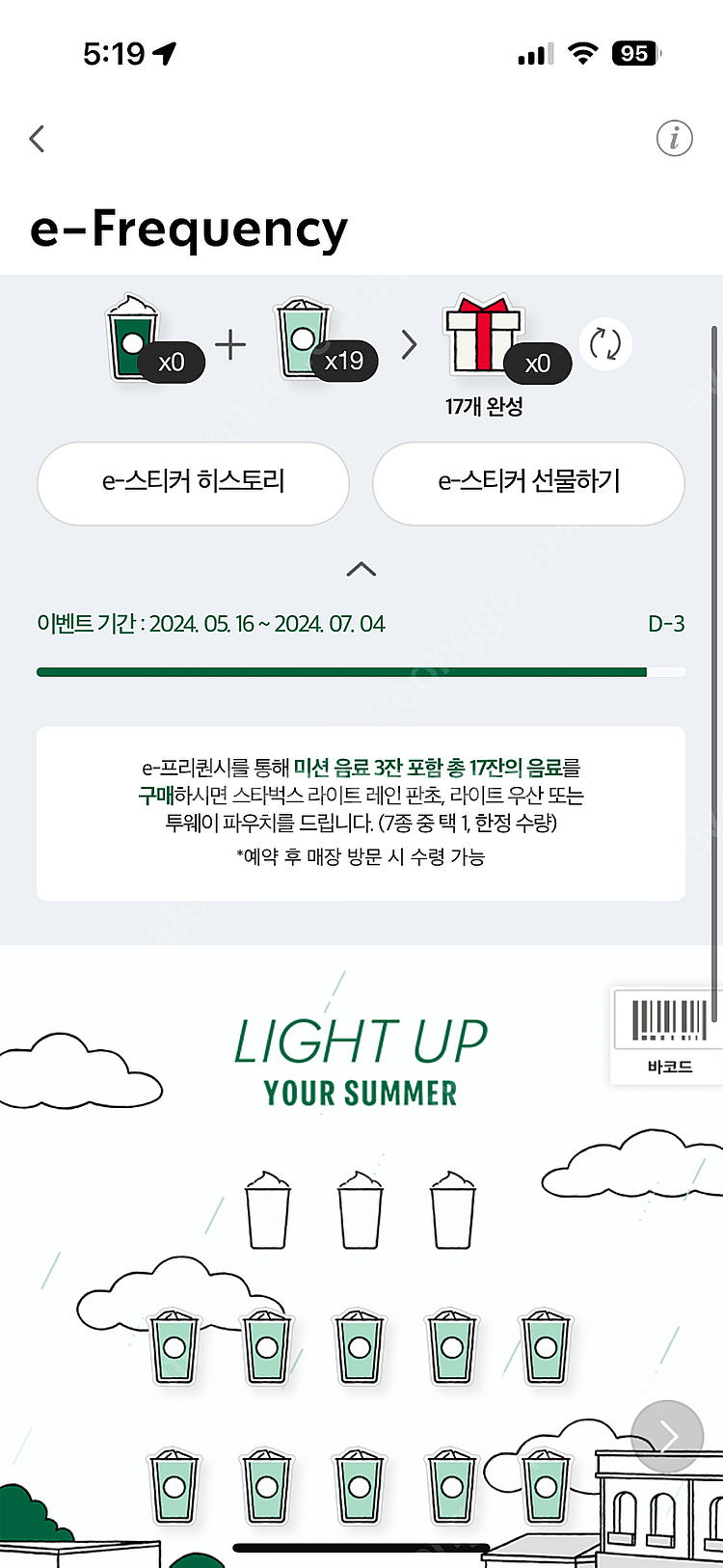Tap e-스티커 선물하기 to gift stickers
Screen dimensions: 723x1568
528,483
